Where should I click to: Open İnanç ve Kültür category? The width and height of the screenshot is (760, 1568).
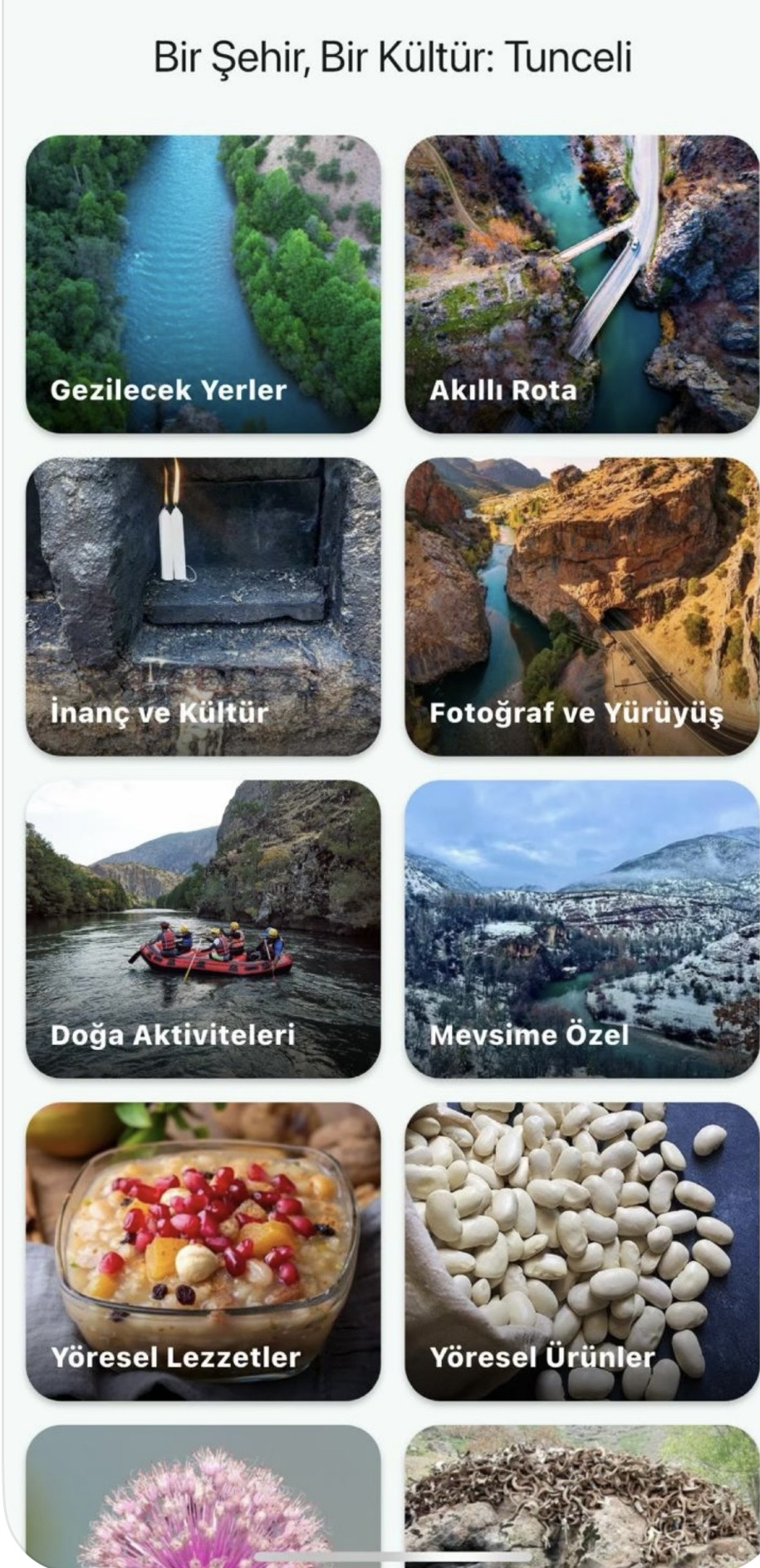(x=203, y=606)
